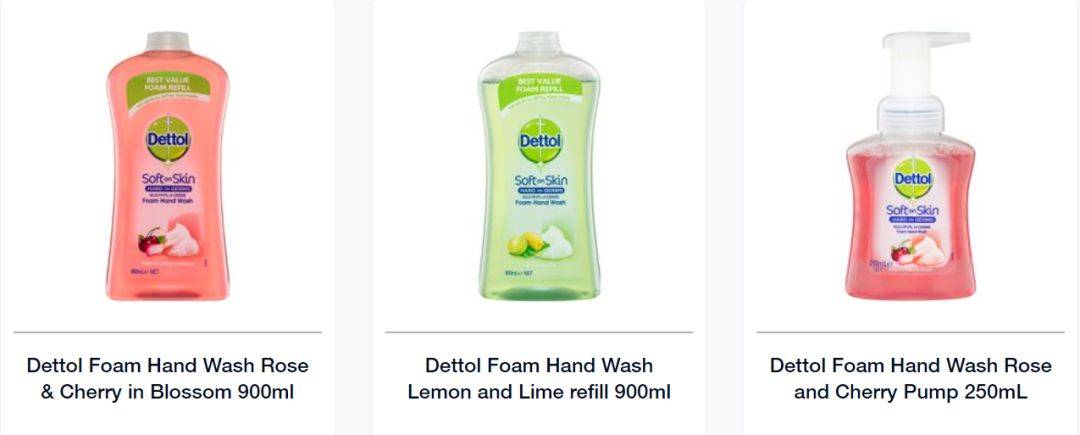This screenshot has width=1080, height=435.
Task: Open Dettol Rose and Cherry Pump 250mL card
Action: point(910,378)
